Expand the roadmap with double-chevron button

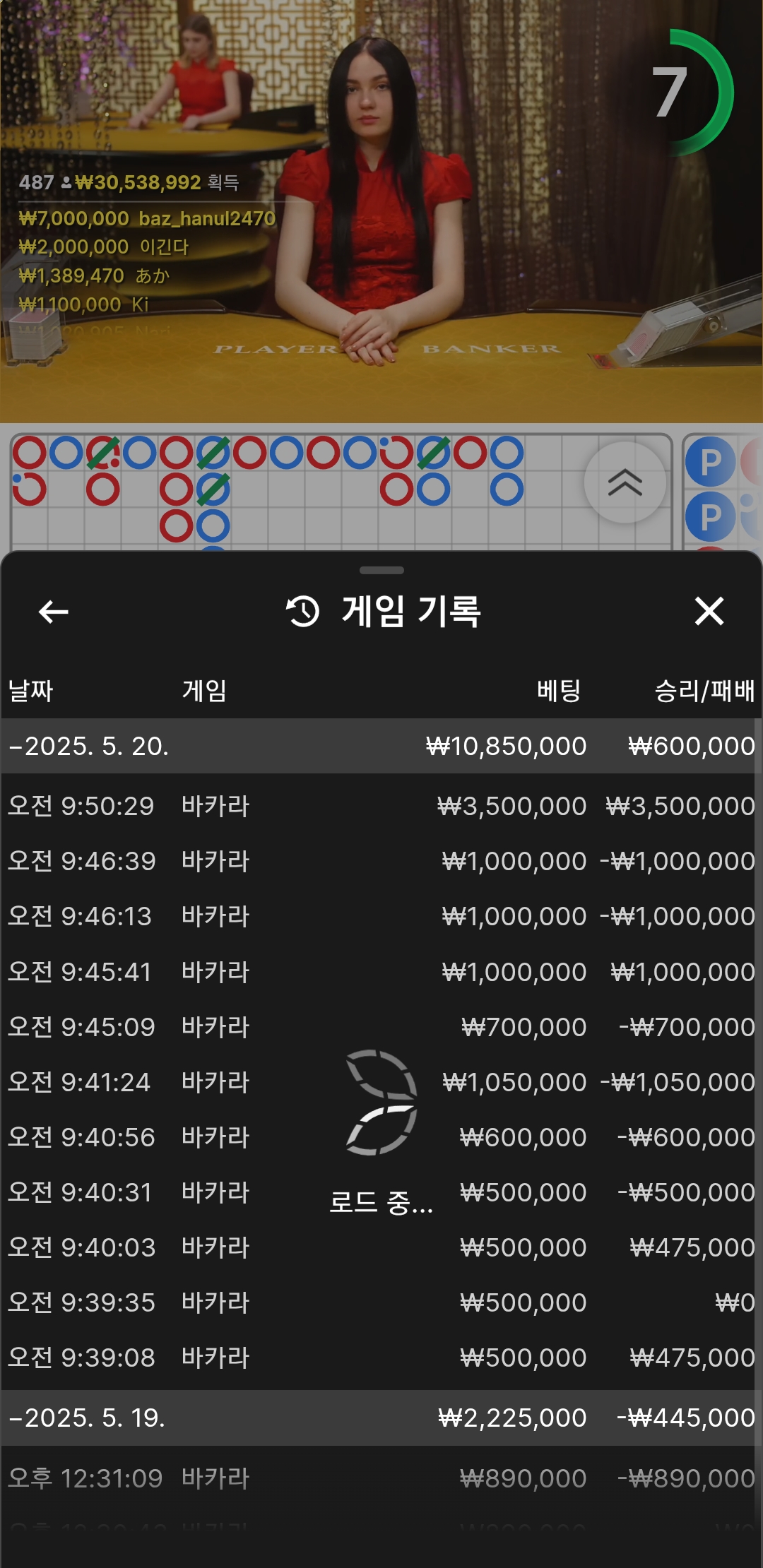click(x=625, y=483)
